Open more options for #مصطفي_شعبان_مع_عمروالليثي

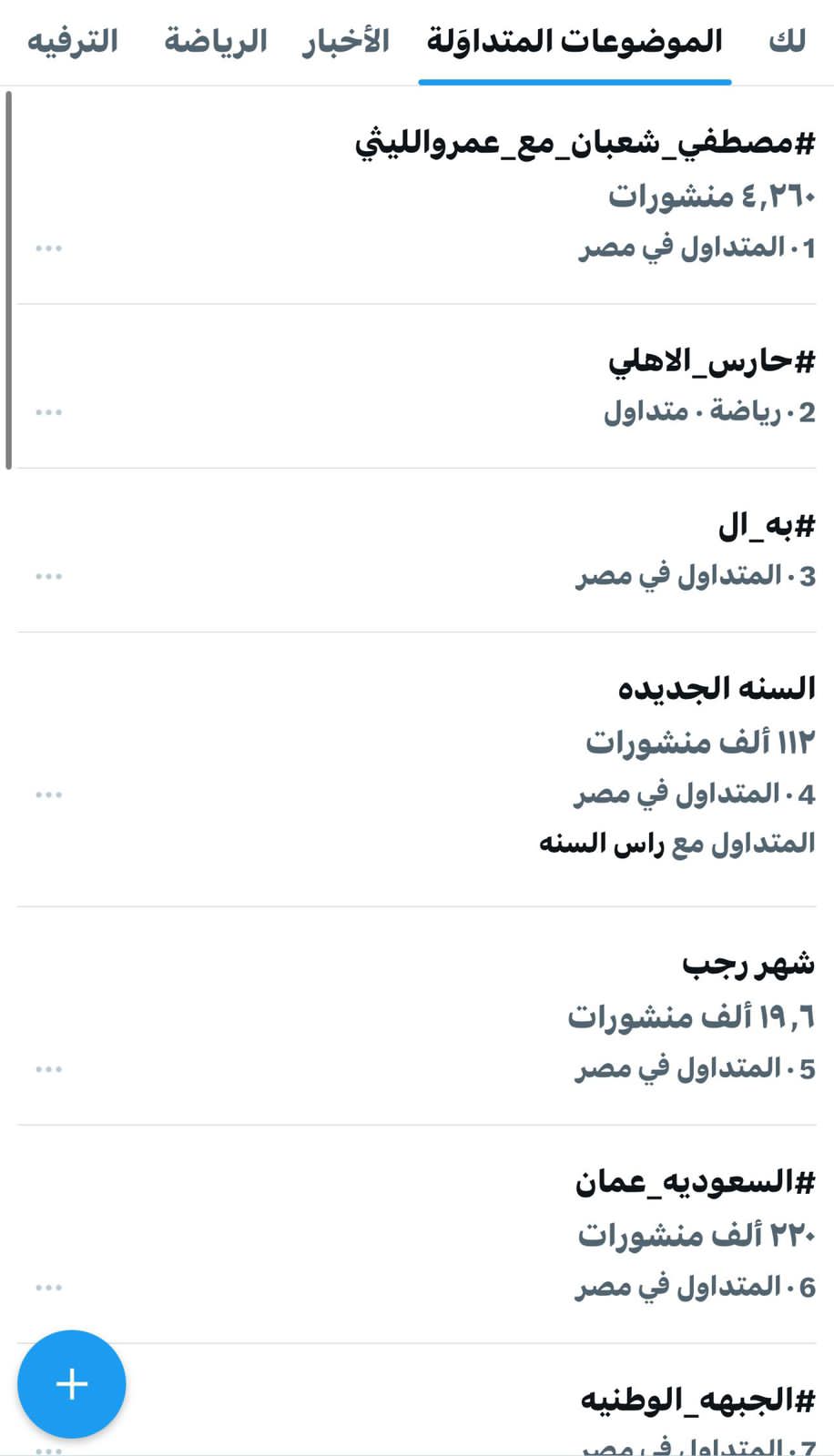[48, 248]
